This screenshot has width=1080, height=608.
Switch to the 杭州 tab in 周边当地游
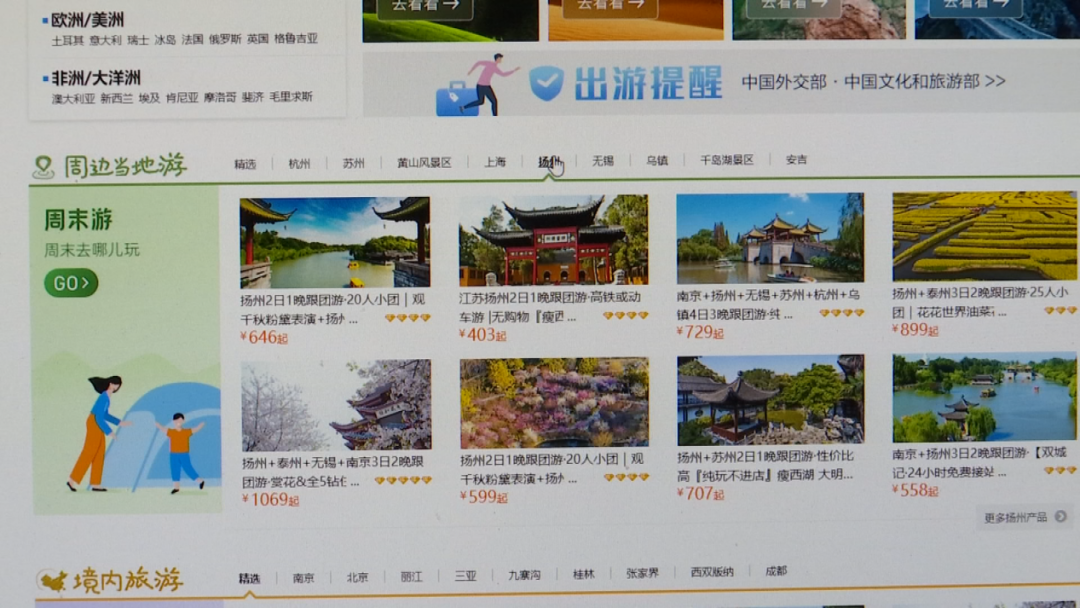pos(299,163)
